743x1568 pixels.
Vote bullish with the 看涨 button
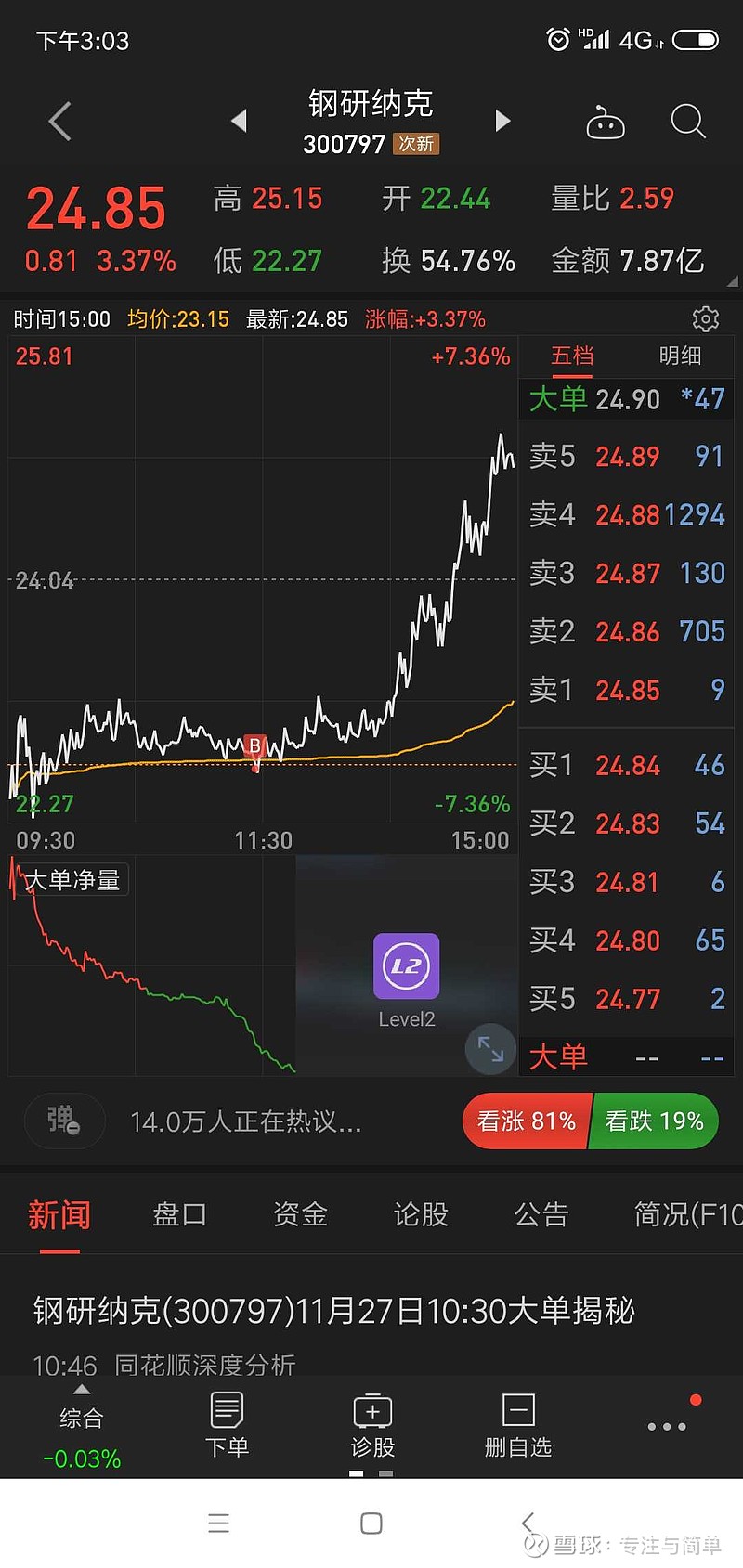[526, 1121]
